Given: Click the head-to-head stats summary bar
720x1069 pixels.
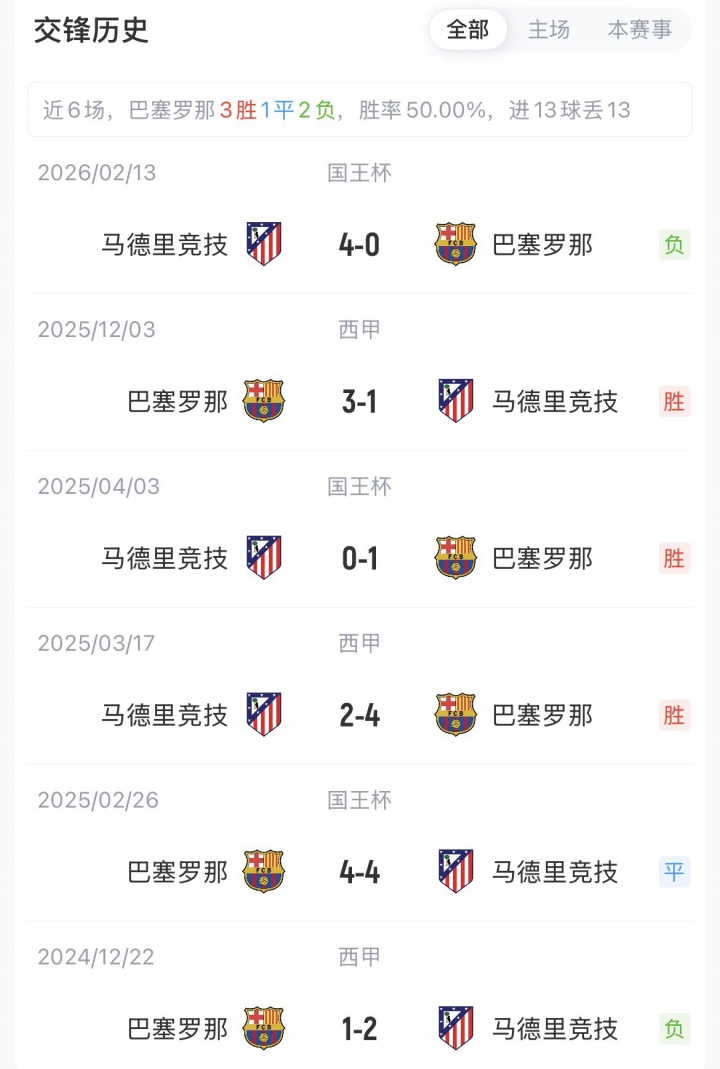Looking at the screenshot, I should point(360,109).
